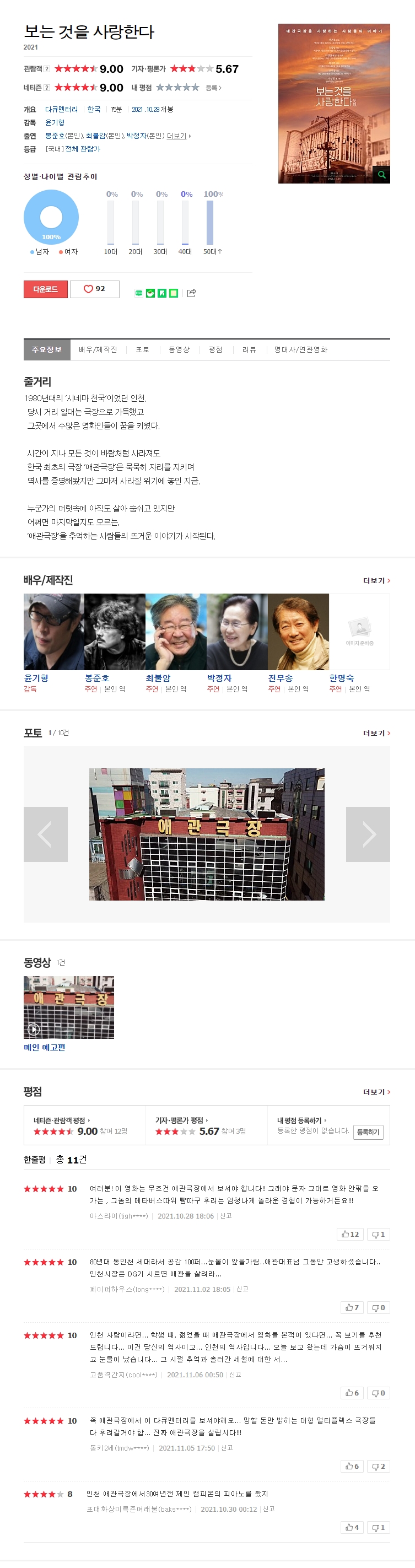Upvote the review by 아스라이
This screenshot has height=1568, width=415.
(x=350, y=1234)
